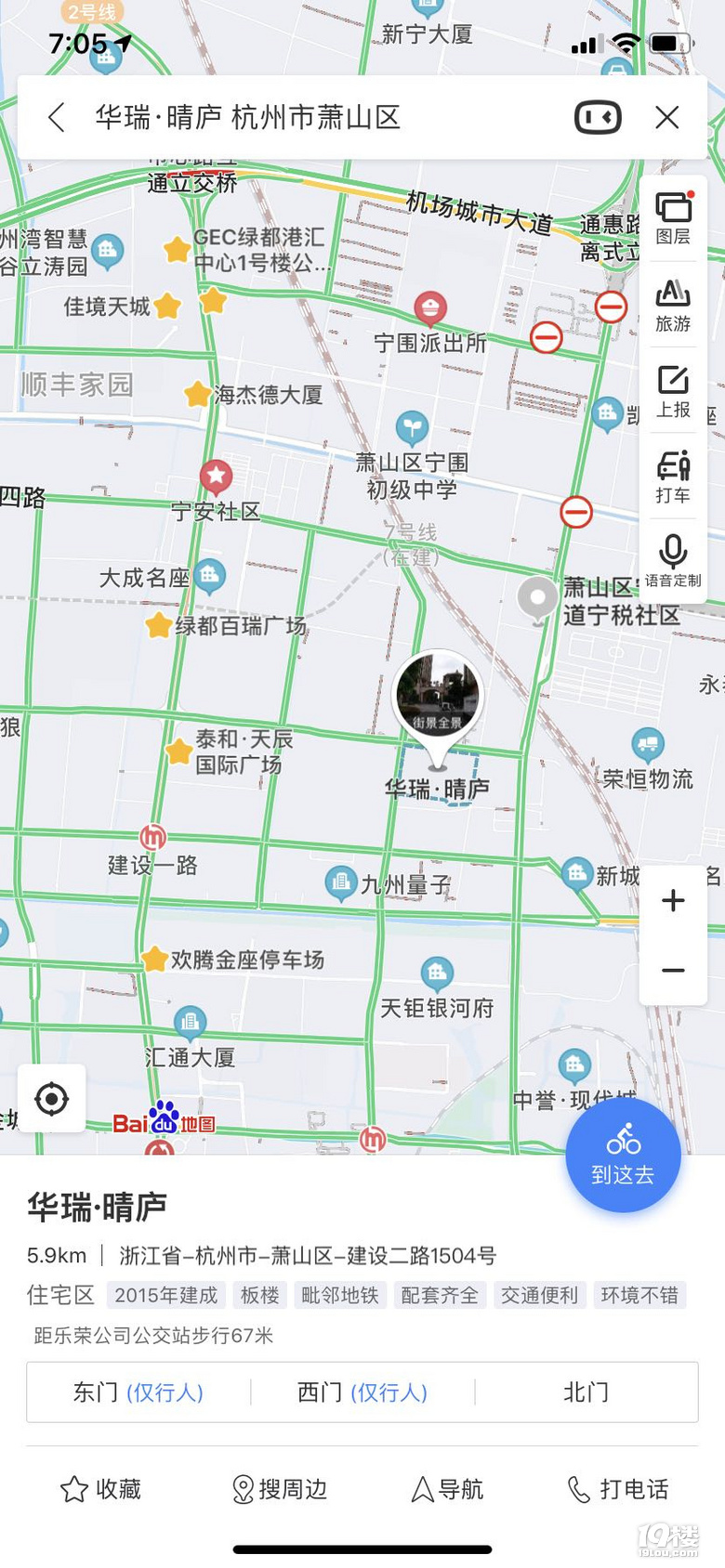Zoom in on the map
Viewport: 725px width, 1568px height.
coord(673,900)
